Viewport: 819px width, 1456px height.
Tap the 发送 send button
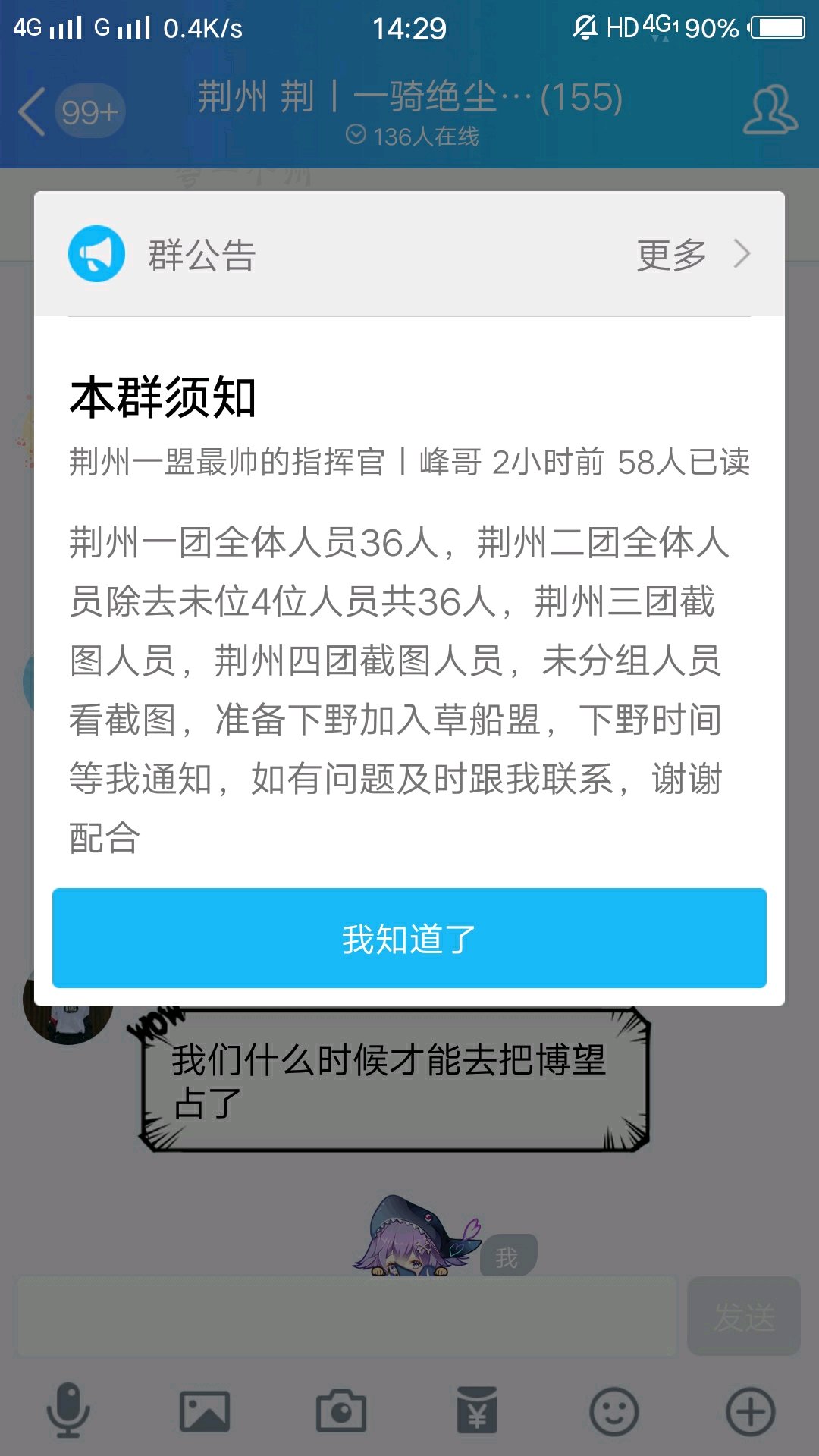click(x=743, y=1316)
